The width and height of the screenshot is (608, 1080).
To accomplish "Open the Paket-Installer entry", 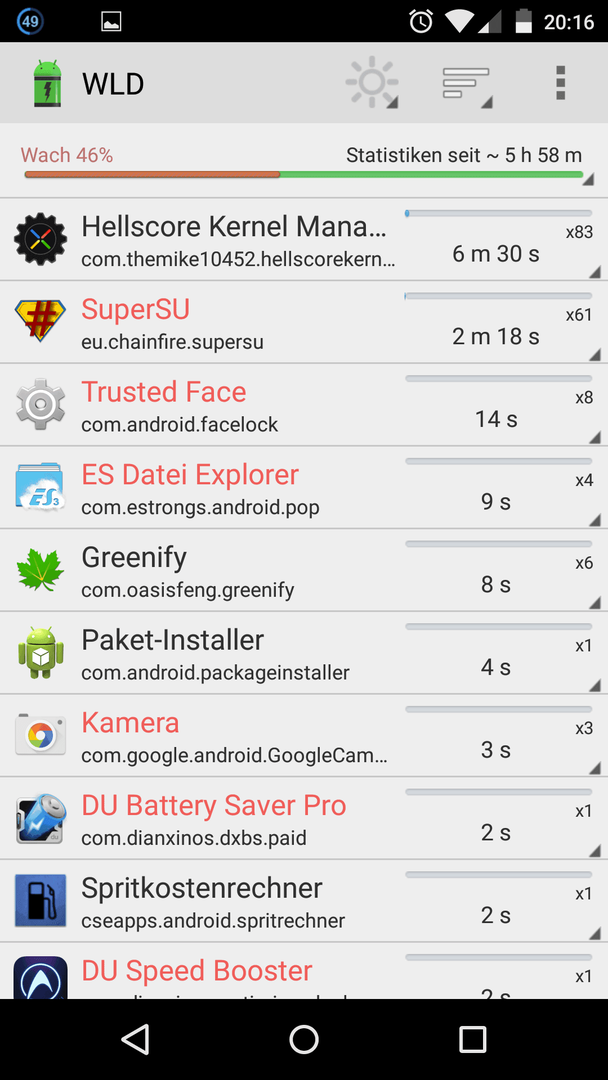I will [304, 653].
